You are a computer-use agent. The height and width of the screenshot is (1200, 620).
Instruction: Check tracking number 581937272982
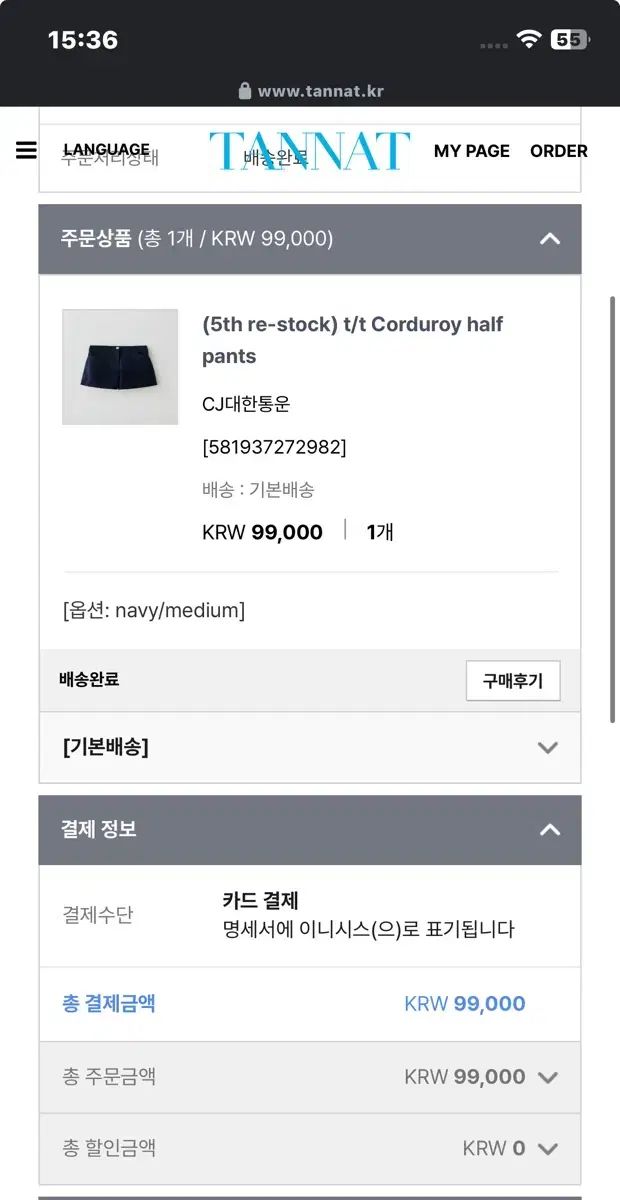[x=274, y=447]
